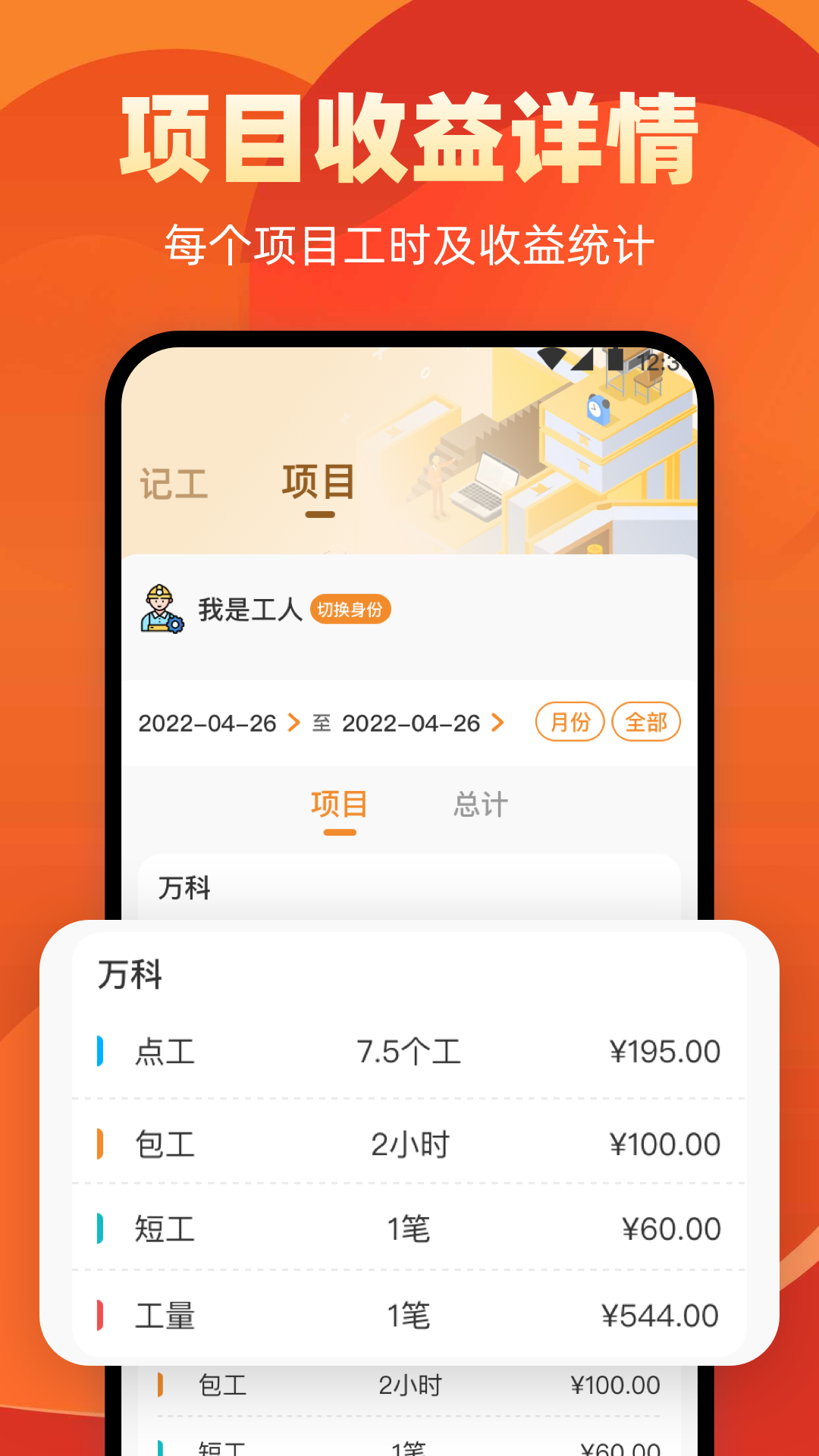Switch to the 记工 tab
This screenshot has width=819, height=1456.
point(173,482)
